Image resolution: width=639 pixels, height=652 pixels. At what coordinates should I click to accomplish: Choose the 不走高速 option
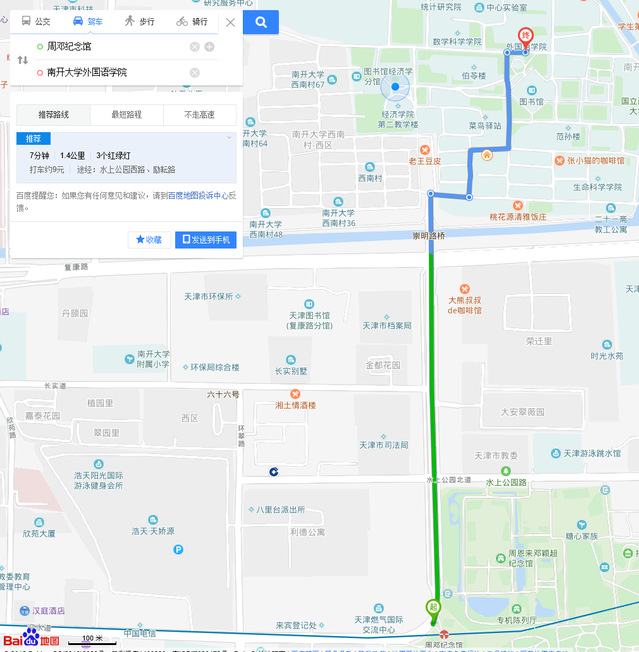coord(199,115)
